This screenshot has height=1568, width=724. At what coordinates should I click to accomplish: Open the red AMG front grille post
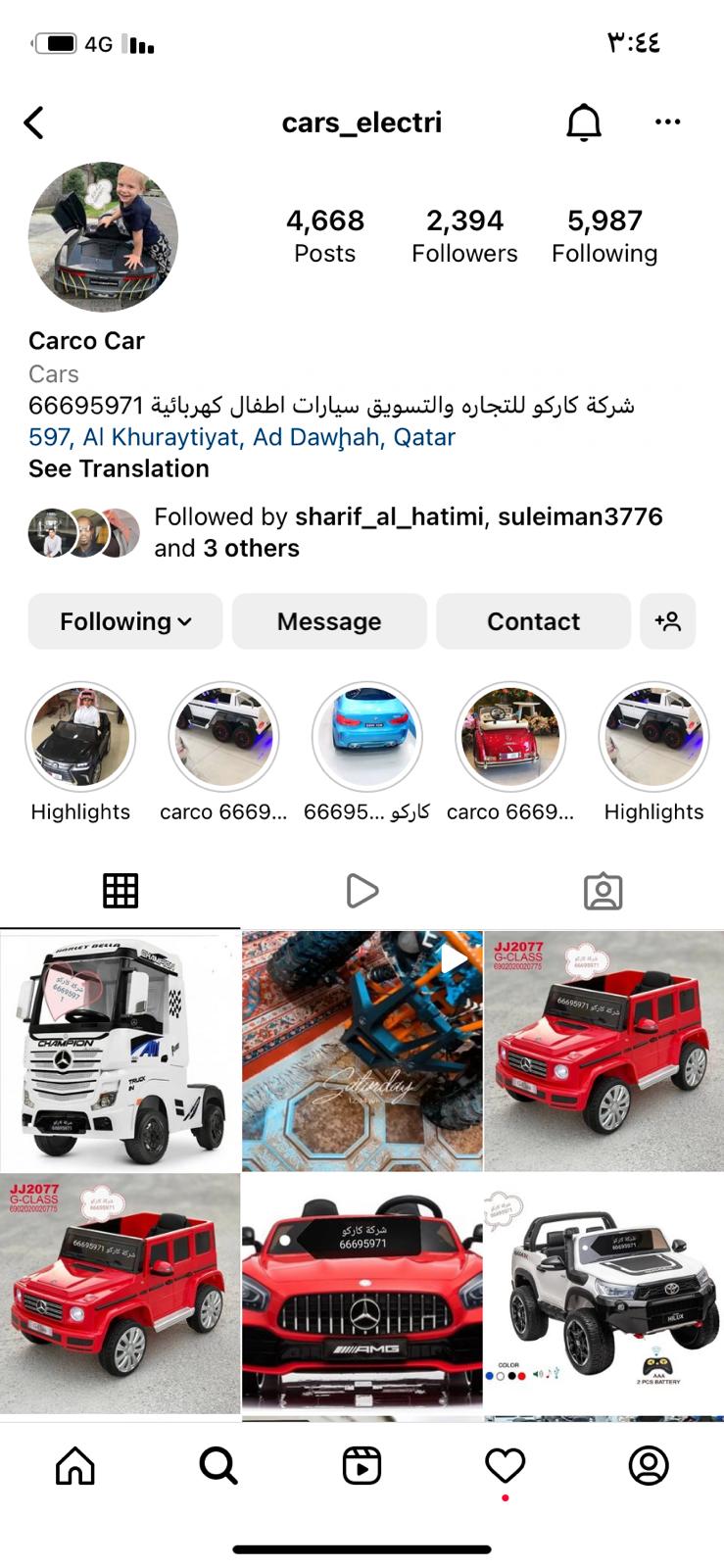[x=362, y=1293]
